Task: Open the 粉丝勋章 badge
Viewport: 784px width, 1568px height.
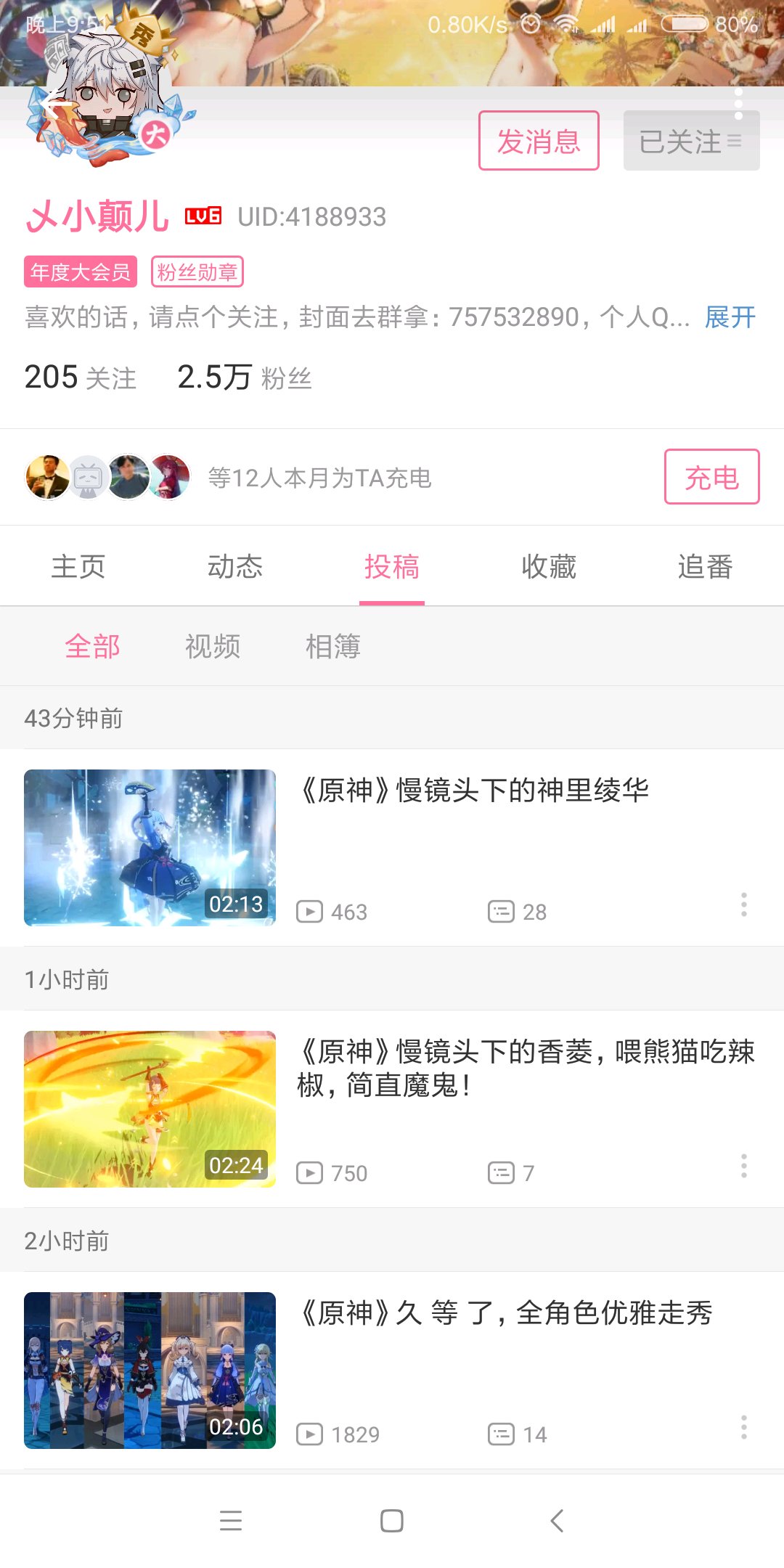Action: (x=197, y=272)
